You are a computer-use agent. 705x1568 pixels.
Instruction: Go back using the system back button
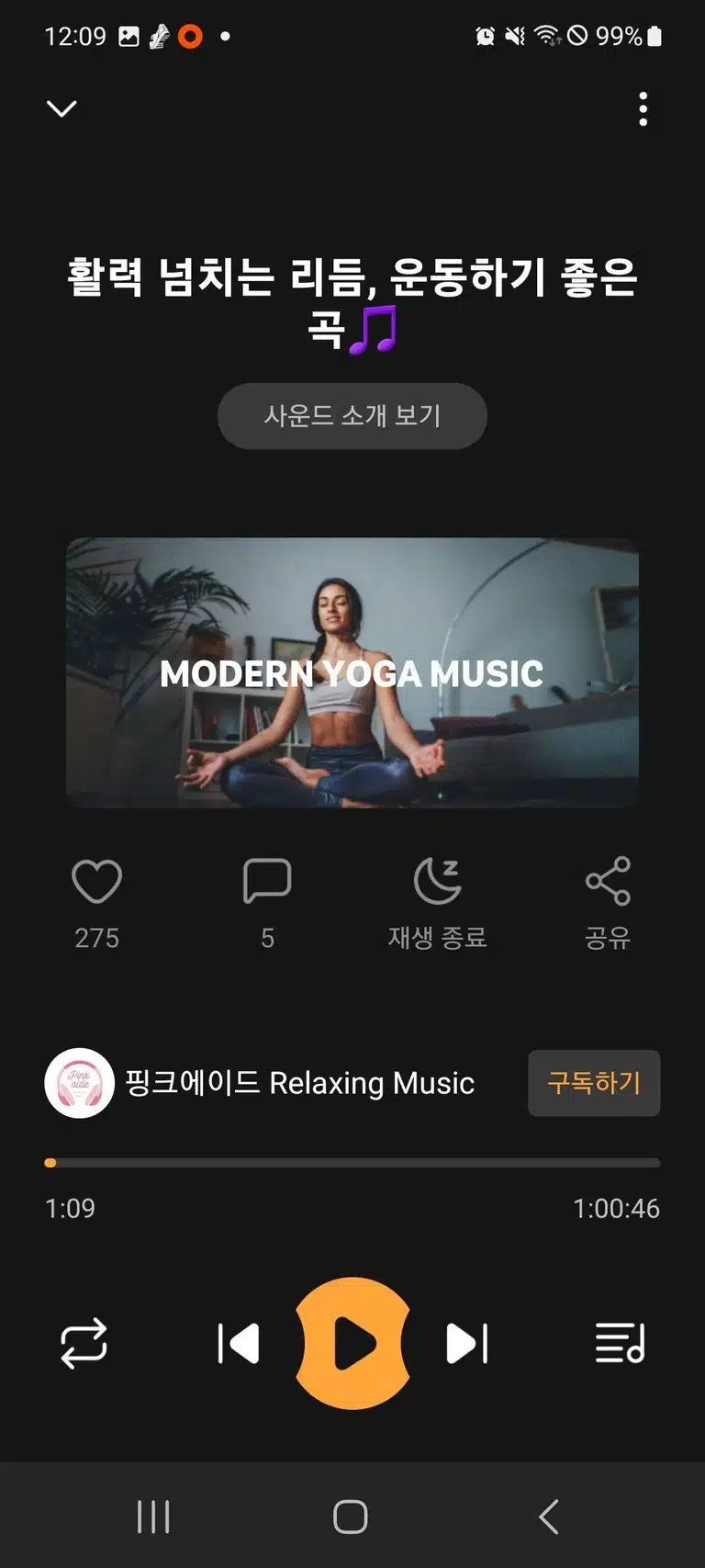click(x=549, y=1517)
